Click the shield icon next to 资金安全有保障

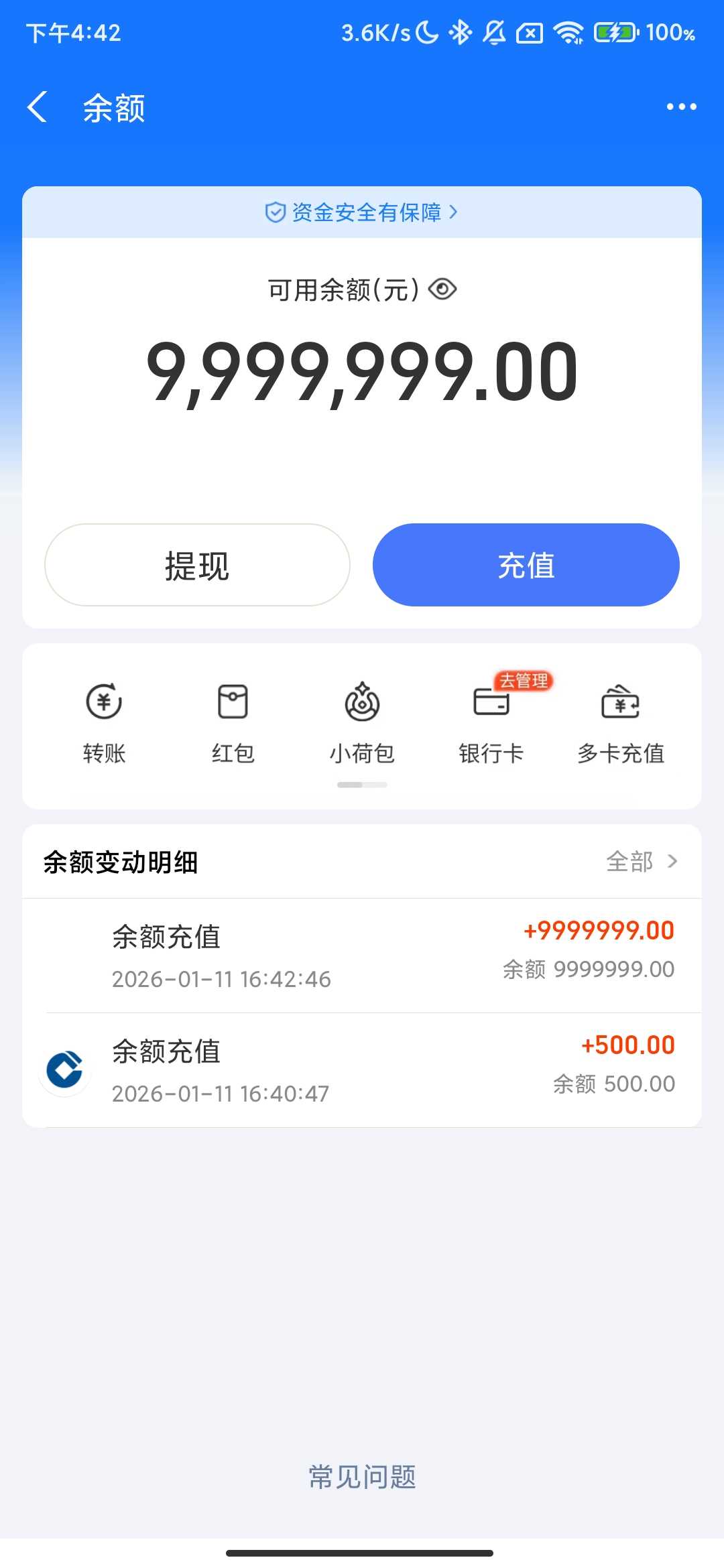tap(275, 210)
